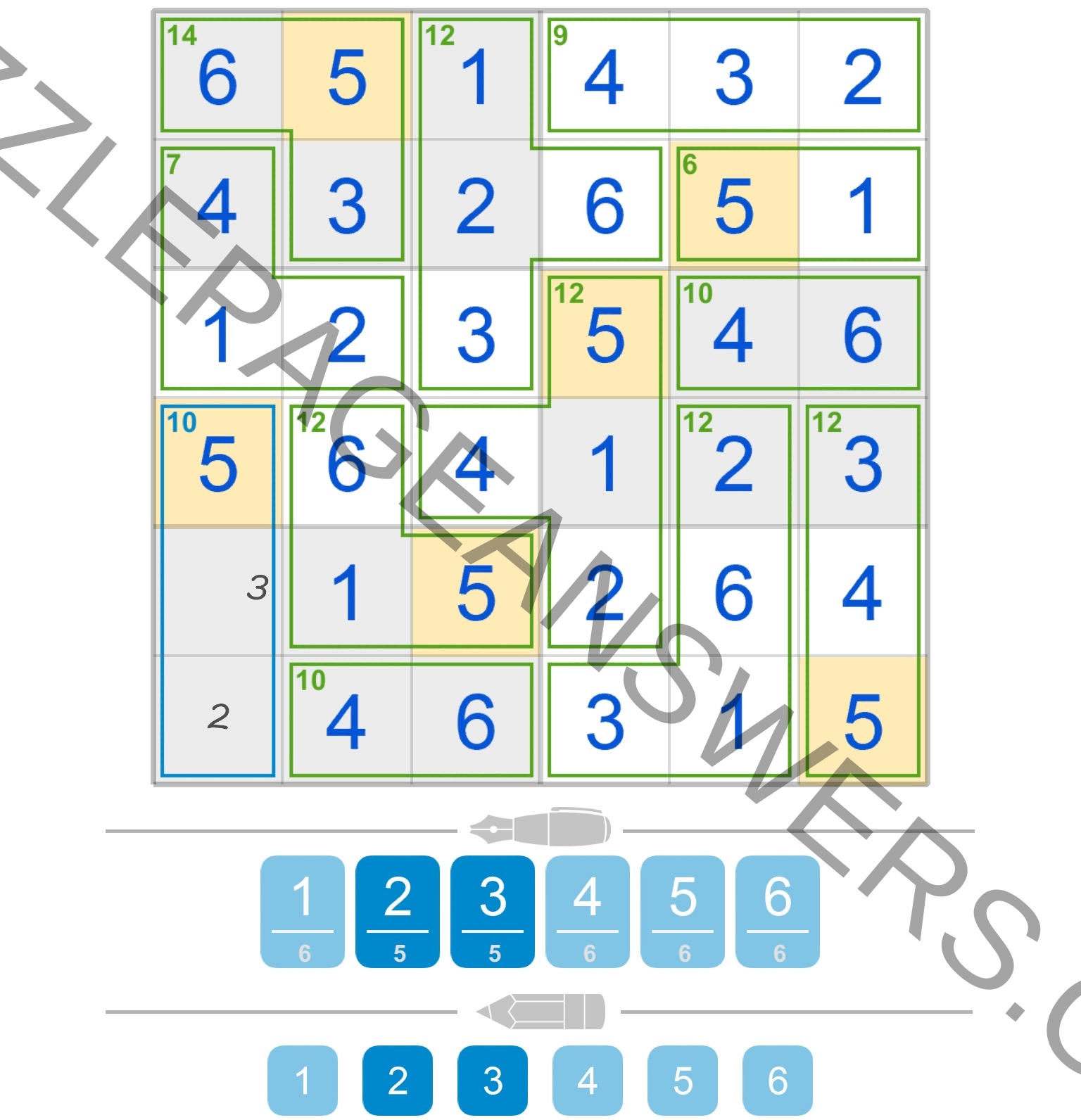
Task: Select empty cell with pencil mark 3
Action: 218,591
